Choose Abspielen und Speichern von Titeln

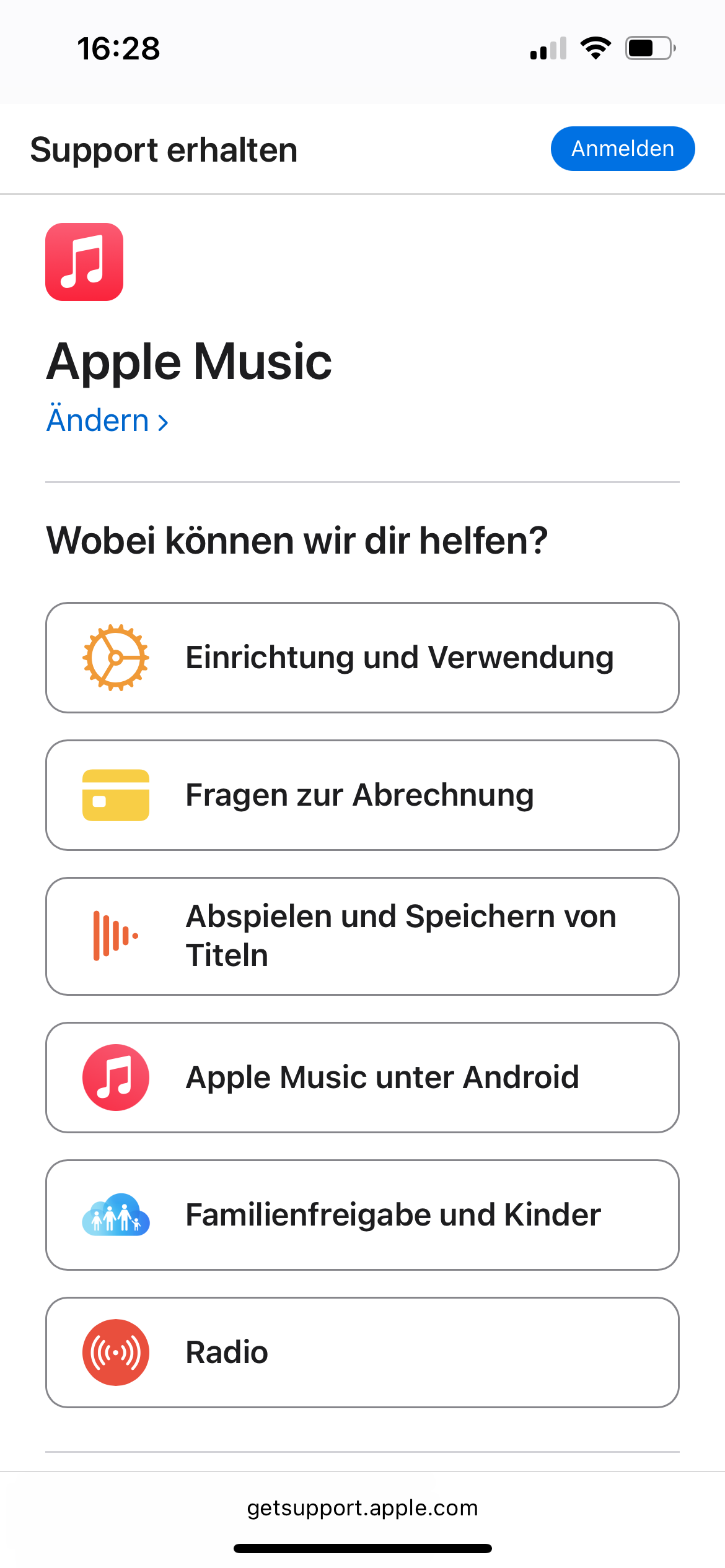[362, 936]
